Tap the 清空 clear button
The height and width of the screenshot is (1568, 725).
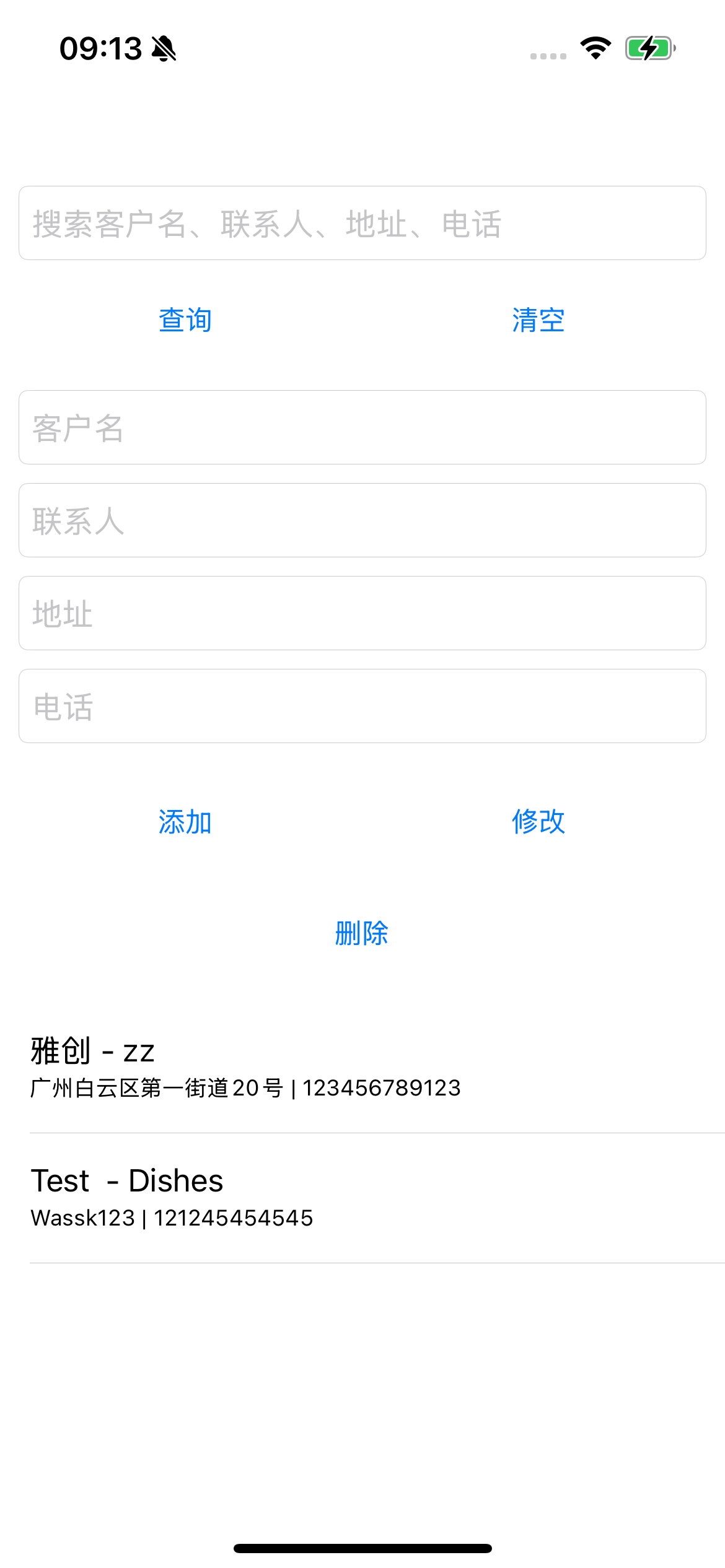pos(537,320)
